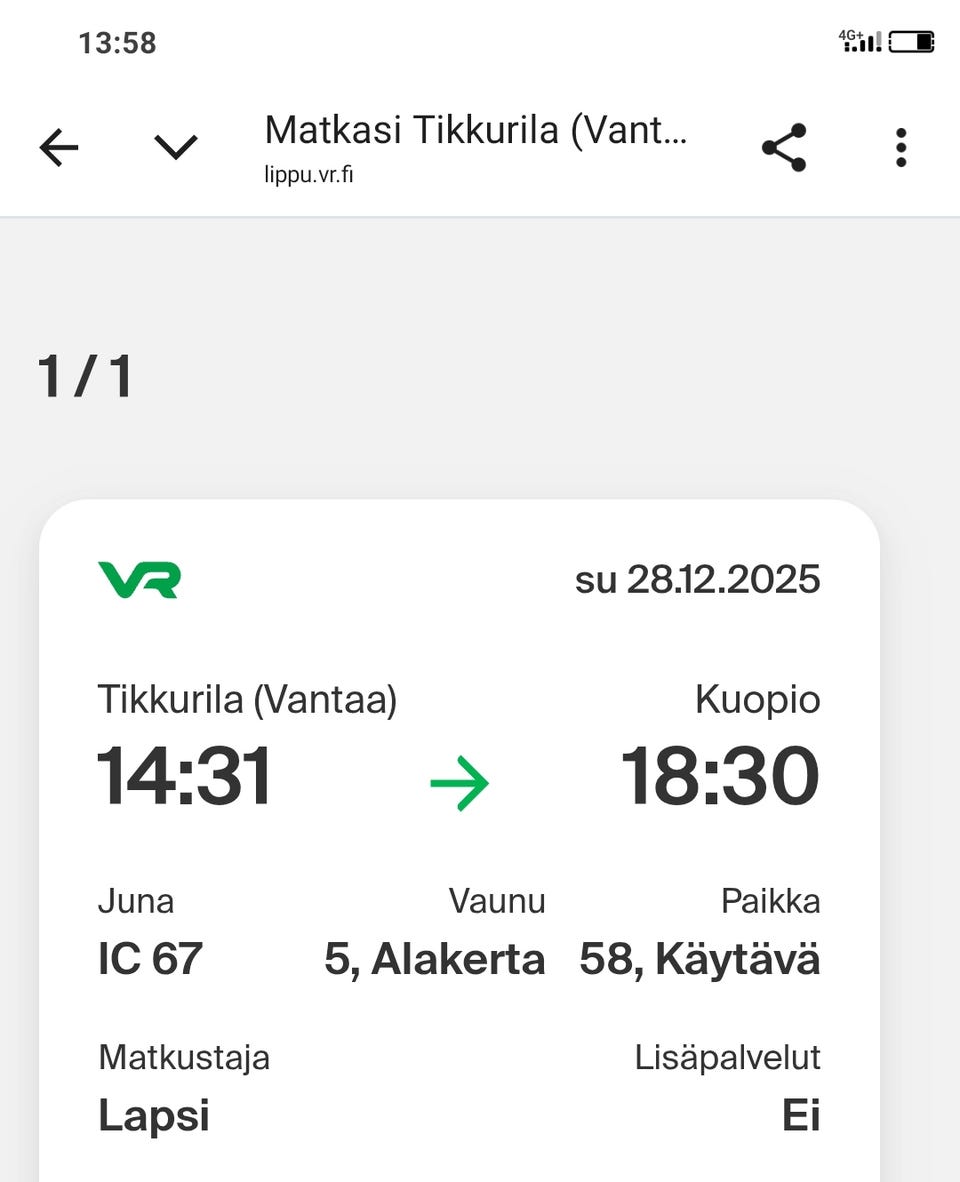Select the departure station Tikkurila (Vantaa)
960x1182 pixels.
pos(247,700)
